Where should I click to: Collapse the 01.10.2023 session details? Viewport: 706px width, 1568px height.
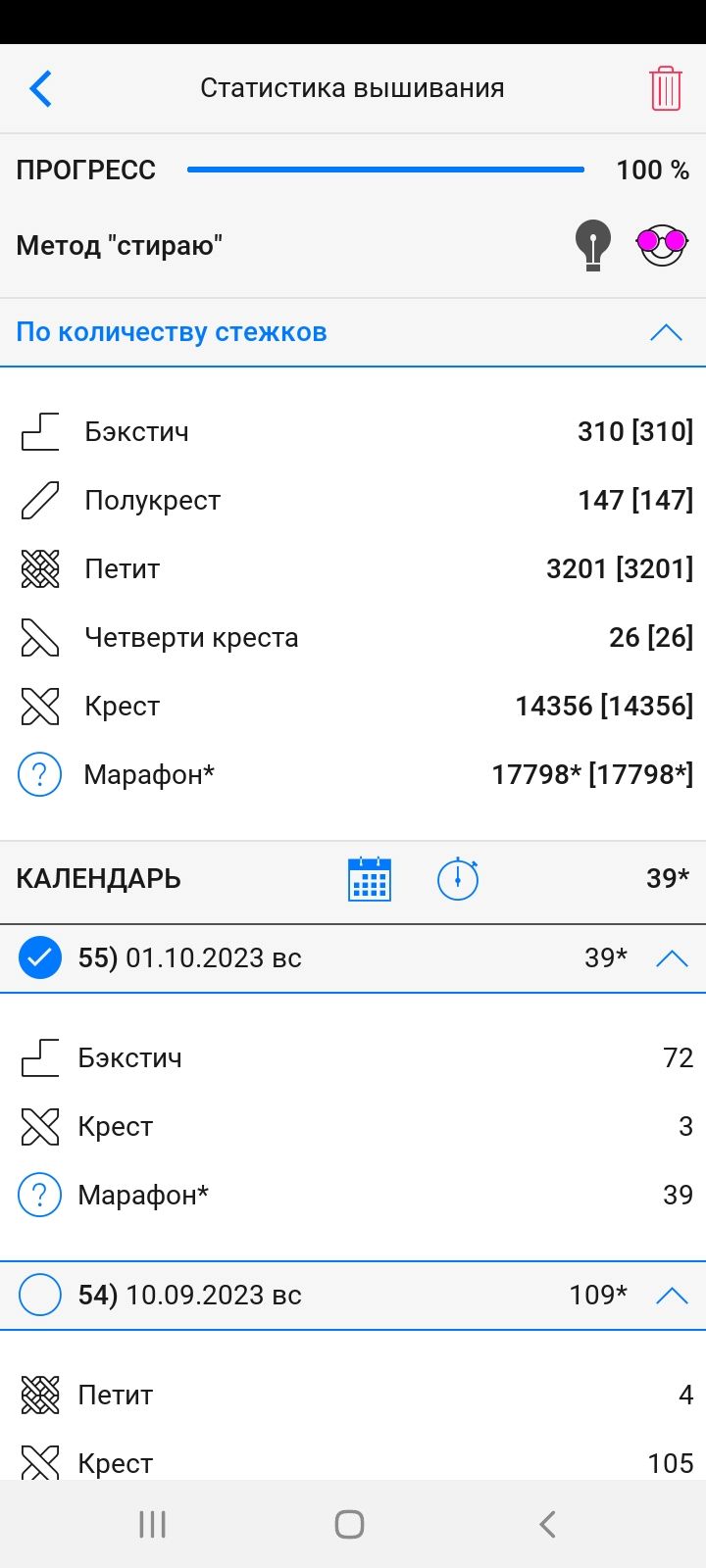point(672,958)
